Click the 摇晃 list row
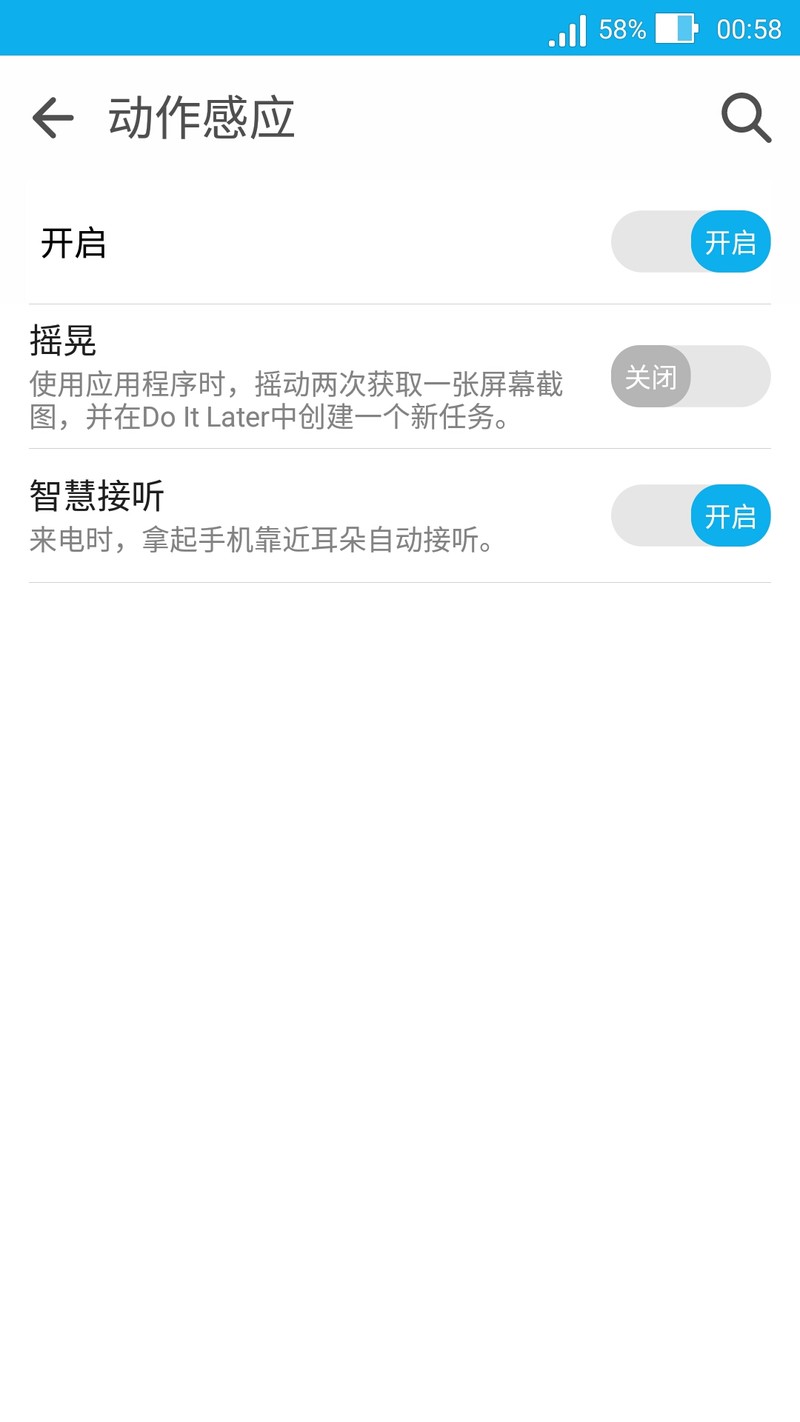The width and height of the screenshot is (800, 1422). [x=300, y=377]
